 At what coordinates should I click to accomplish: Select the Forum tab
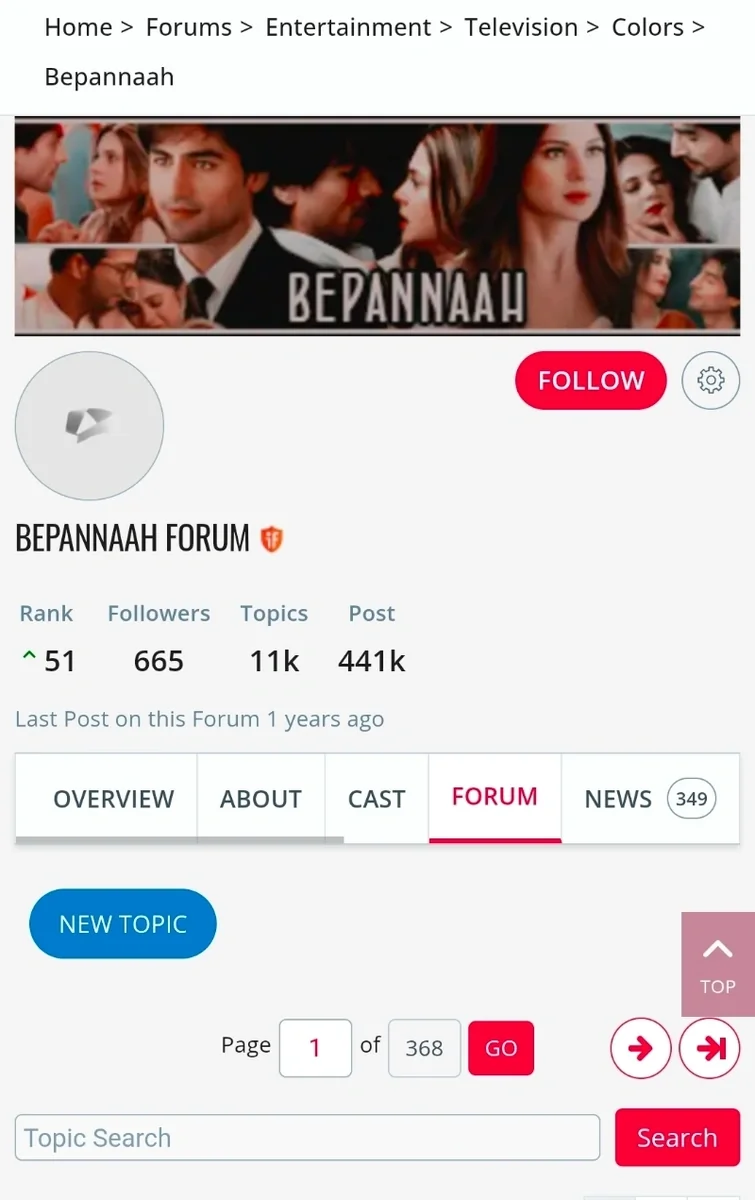pos(494,797)
